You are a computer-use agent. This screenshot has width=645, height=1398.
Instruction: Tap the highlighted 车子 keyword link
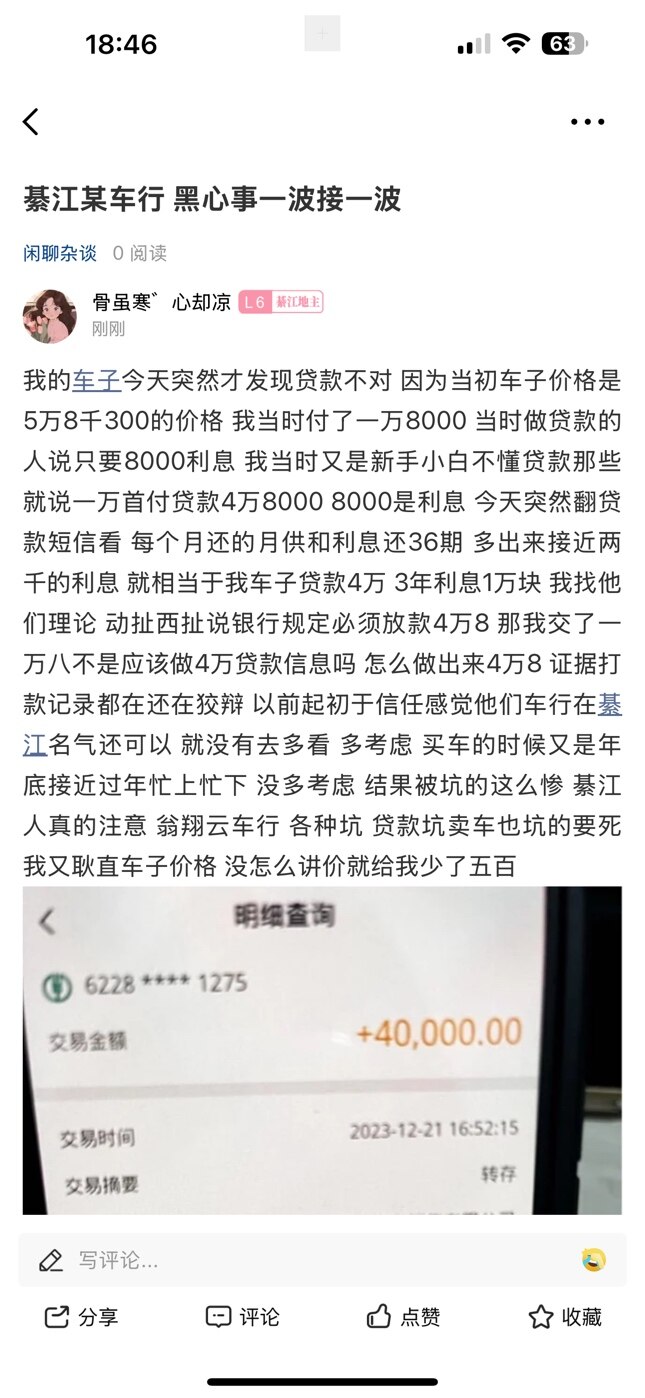(x=97, y=380)
